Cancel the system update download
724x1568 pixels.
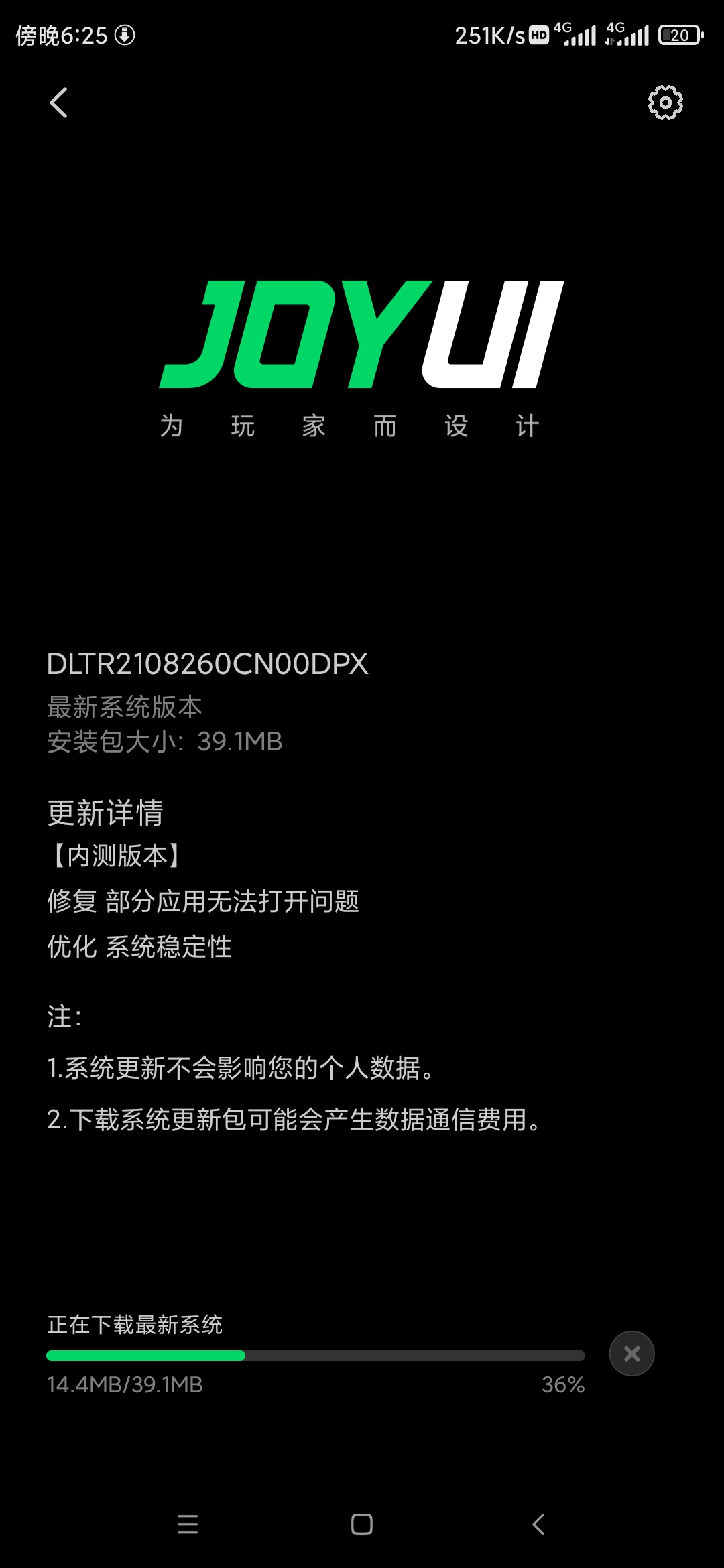pos(631,1354)
